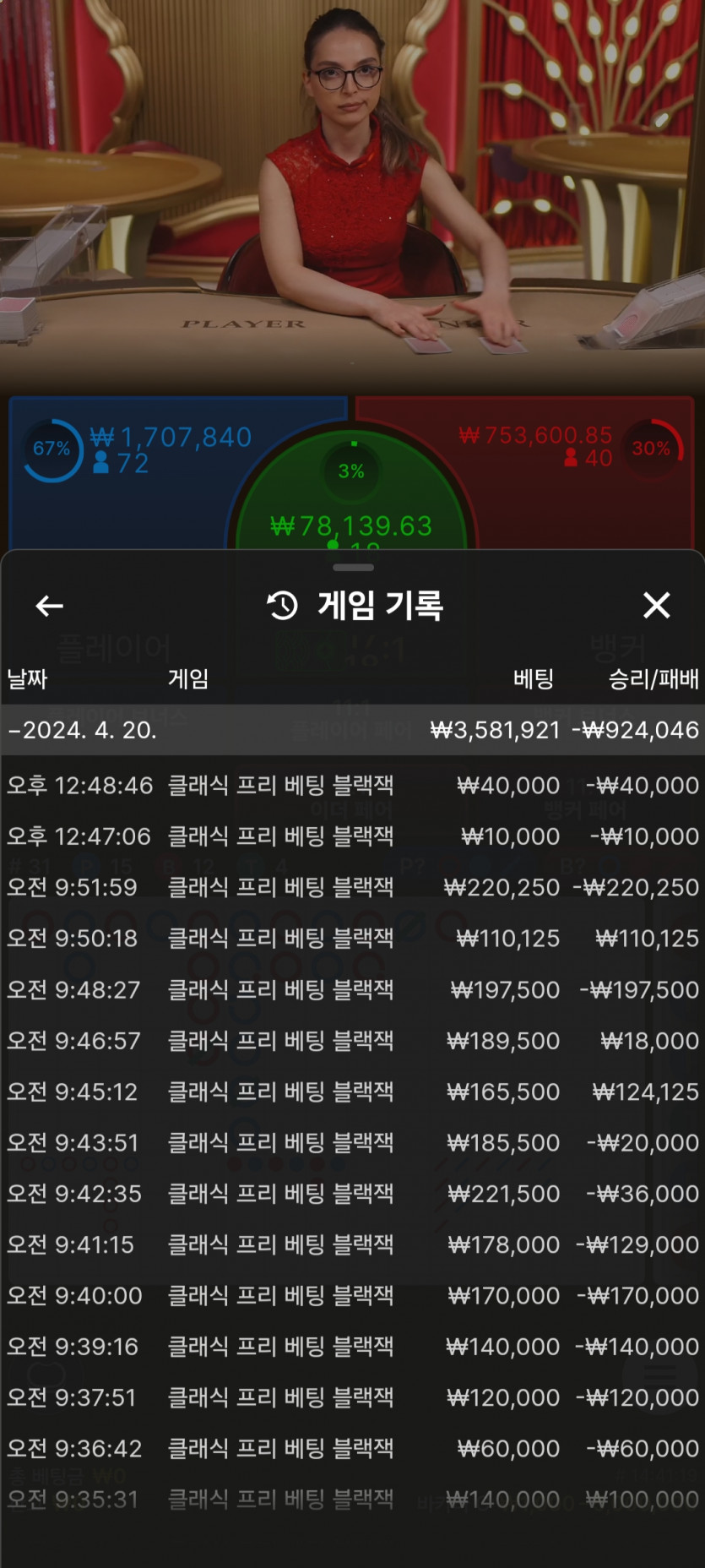Open the 오후 12:47:06 game record
Screen dimensions: 705x1568
click(x=352, y=836)
